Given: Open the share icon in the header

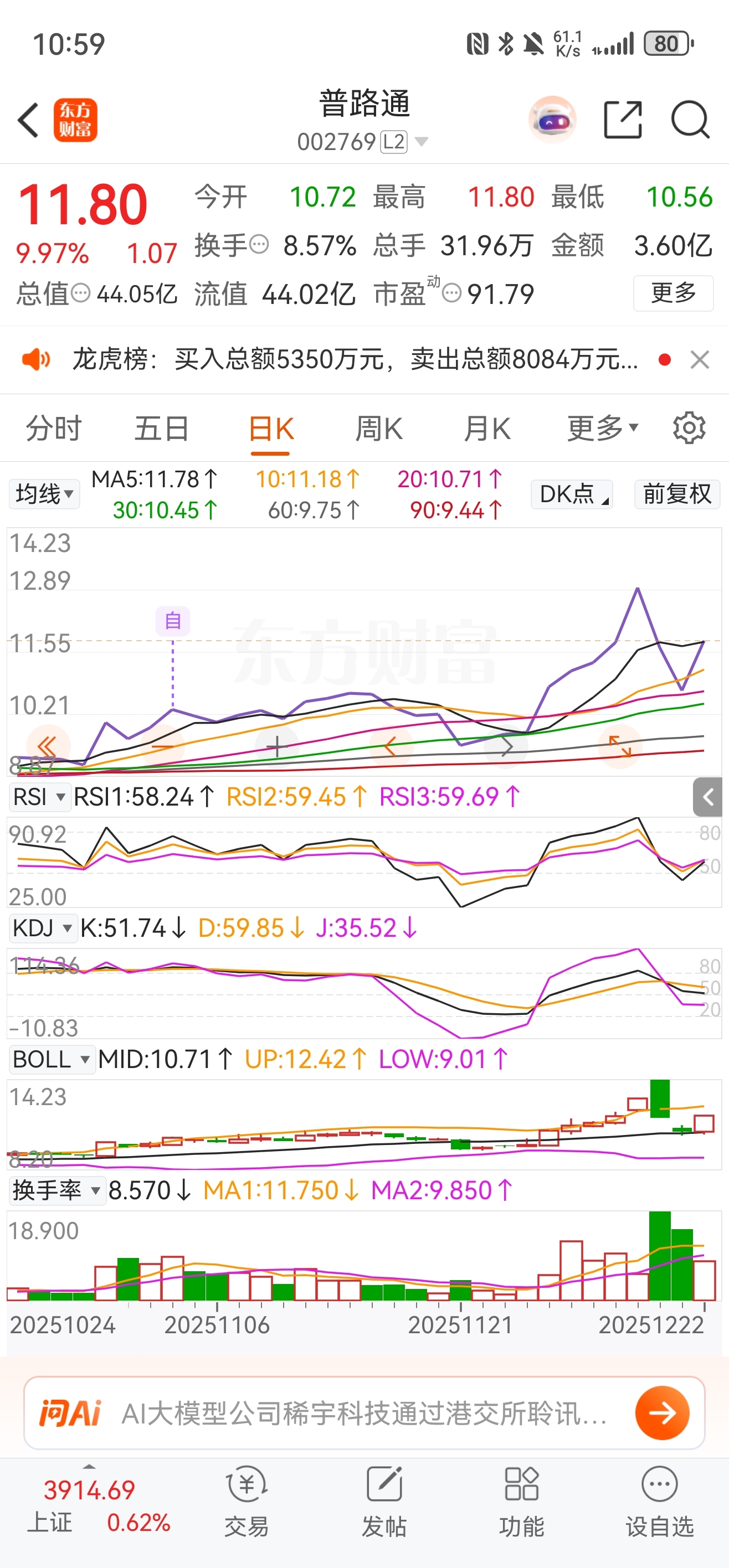Looking at the screenshot, I should 623,120.
